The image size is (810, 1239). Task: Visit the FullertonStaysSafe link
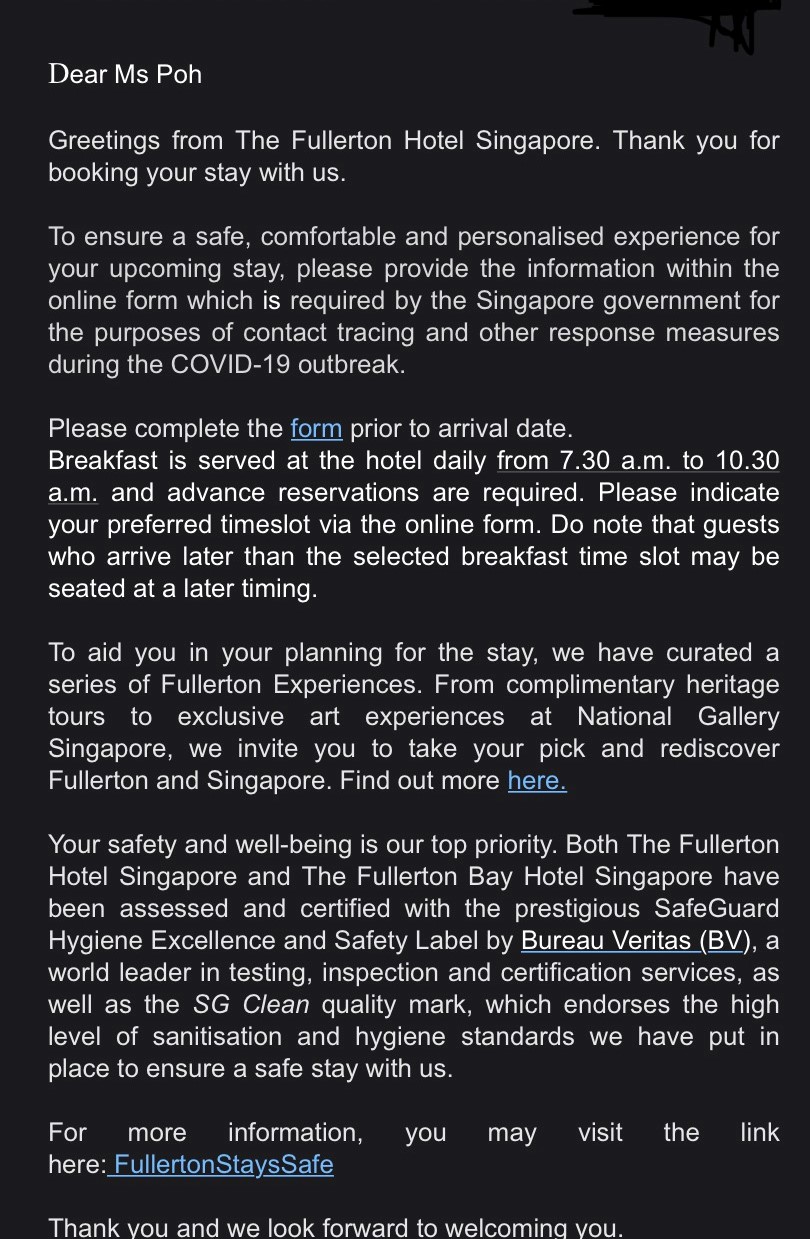[221, 1165]
